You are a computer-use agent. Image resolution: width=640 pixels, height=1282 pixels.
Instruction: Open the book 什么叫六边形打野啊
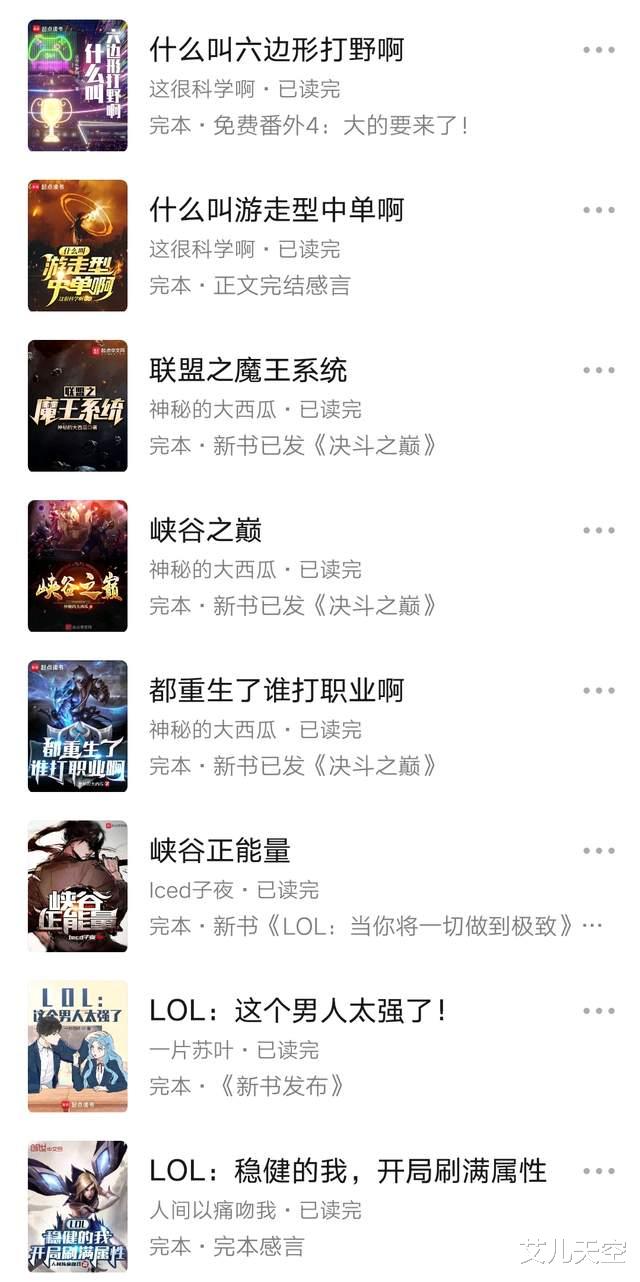(x=276, y=50)
